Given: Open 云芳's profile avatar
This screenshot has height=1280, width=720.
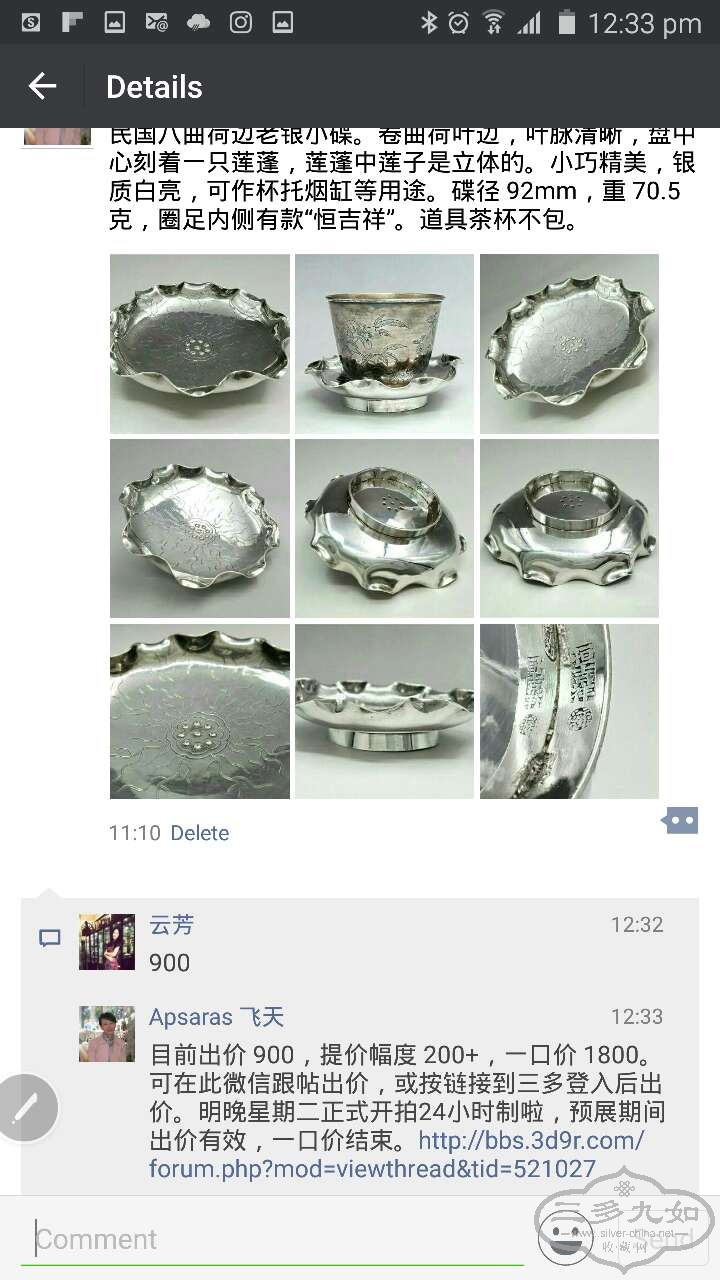Looking at the screenshot, I should [107, 942].
